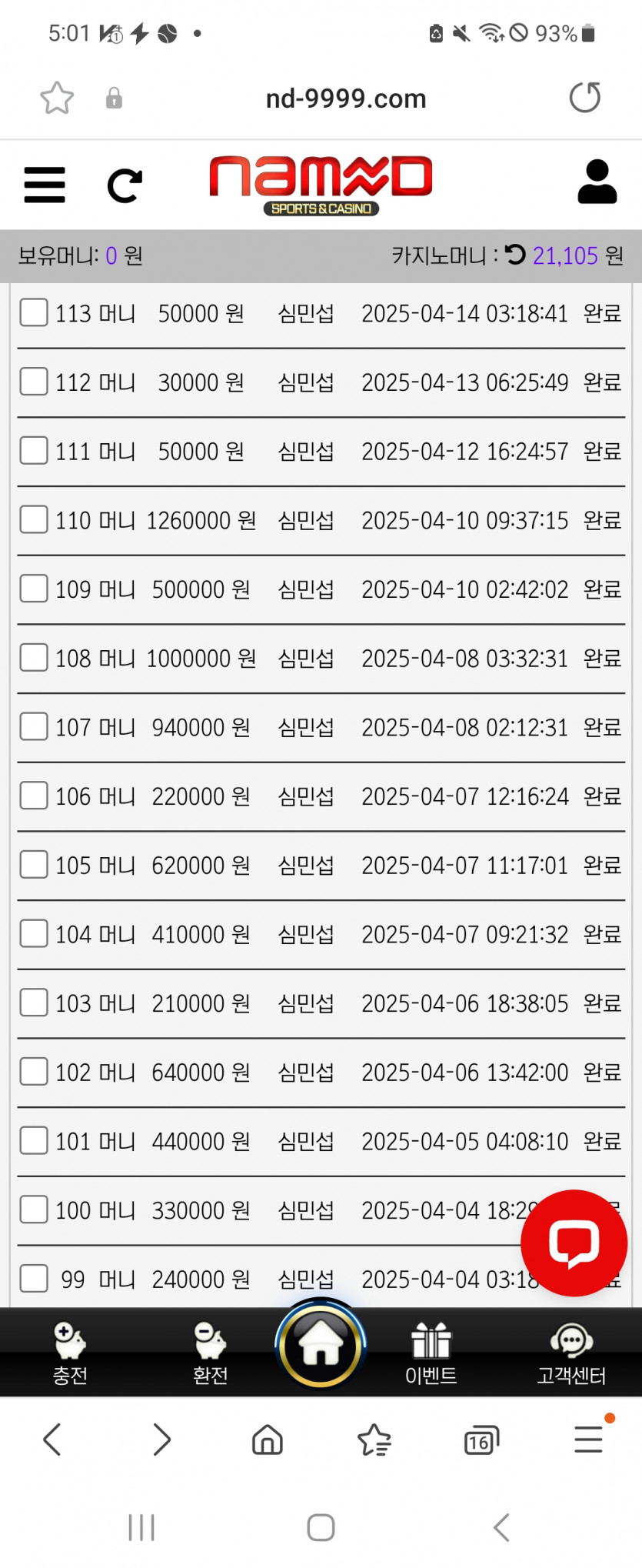Screen dimensions: 642x1568
Task: Open the hamburger side menu
Action: 45,185
